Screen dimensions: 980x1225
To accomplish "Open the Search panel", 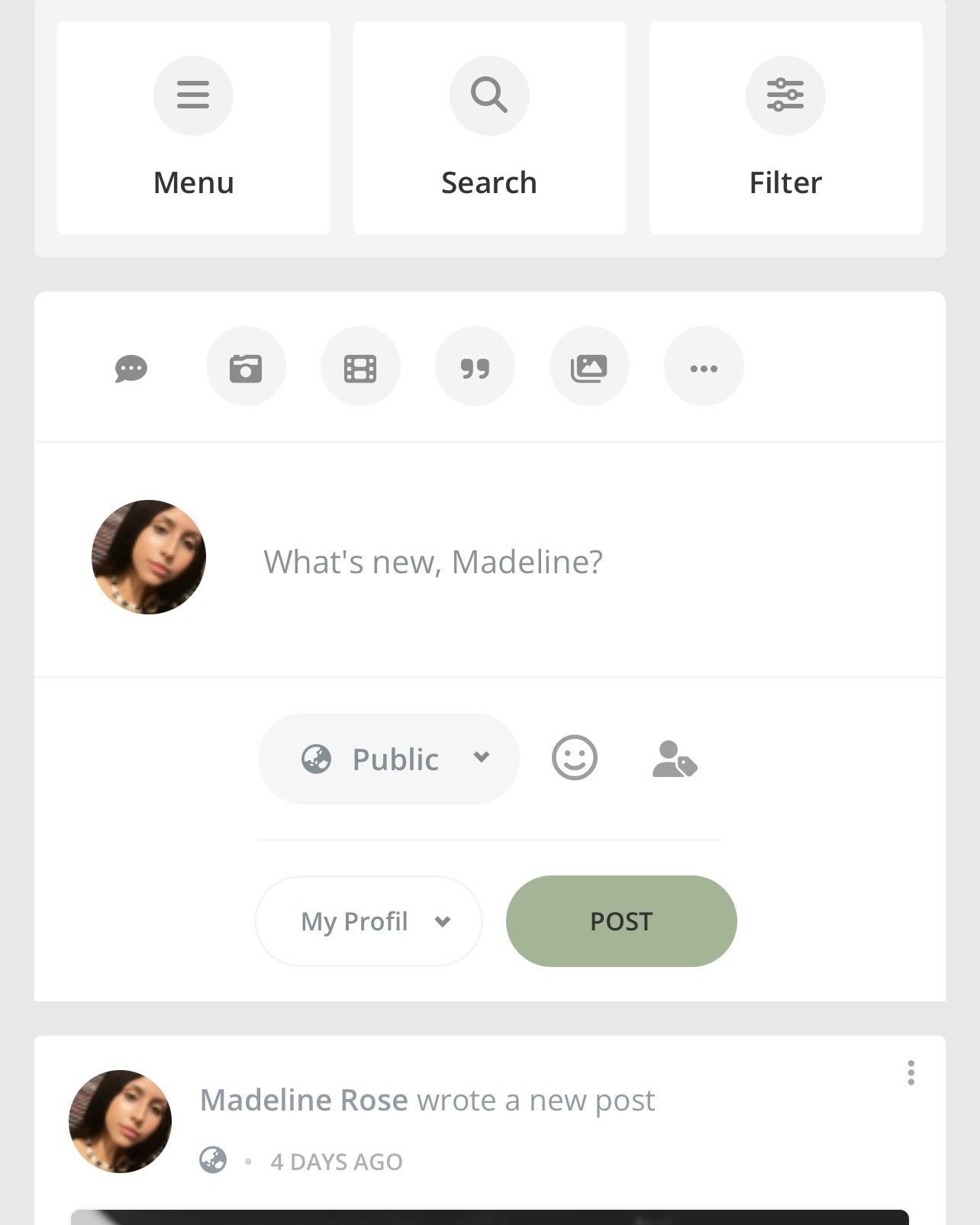I will tap(489, 126).
